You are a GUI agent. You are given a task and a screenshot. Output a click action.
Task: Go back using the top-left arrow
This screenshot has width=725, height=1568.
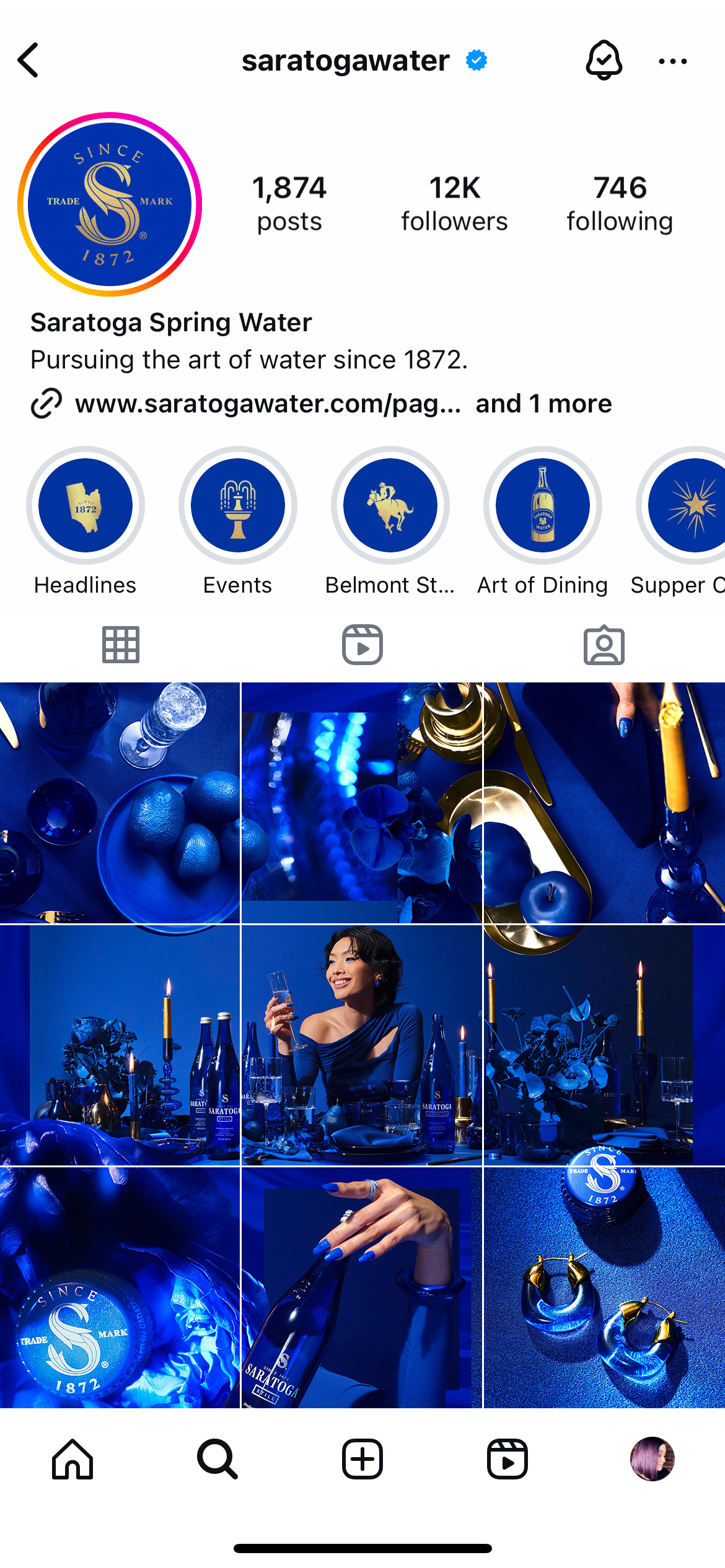click(x=29, y=60)
